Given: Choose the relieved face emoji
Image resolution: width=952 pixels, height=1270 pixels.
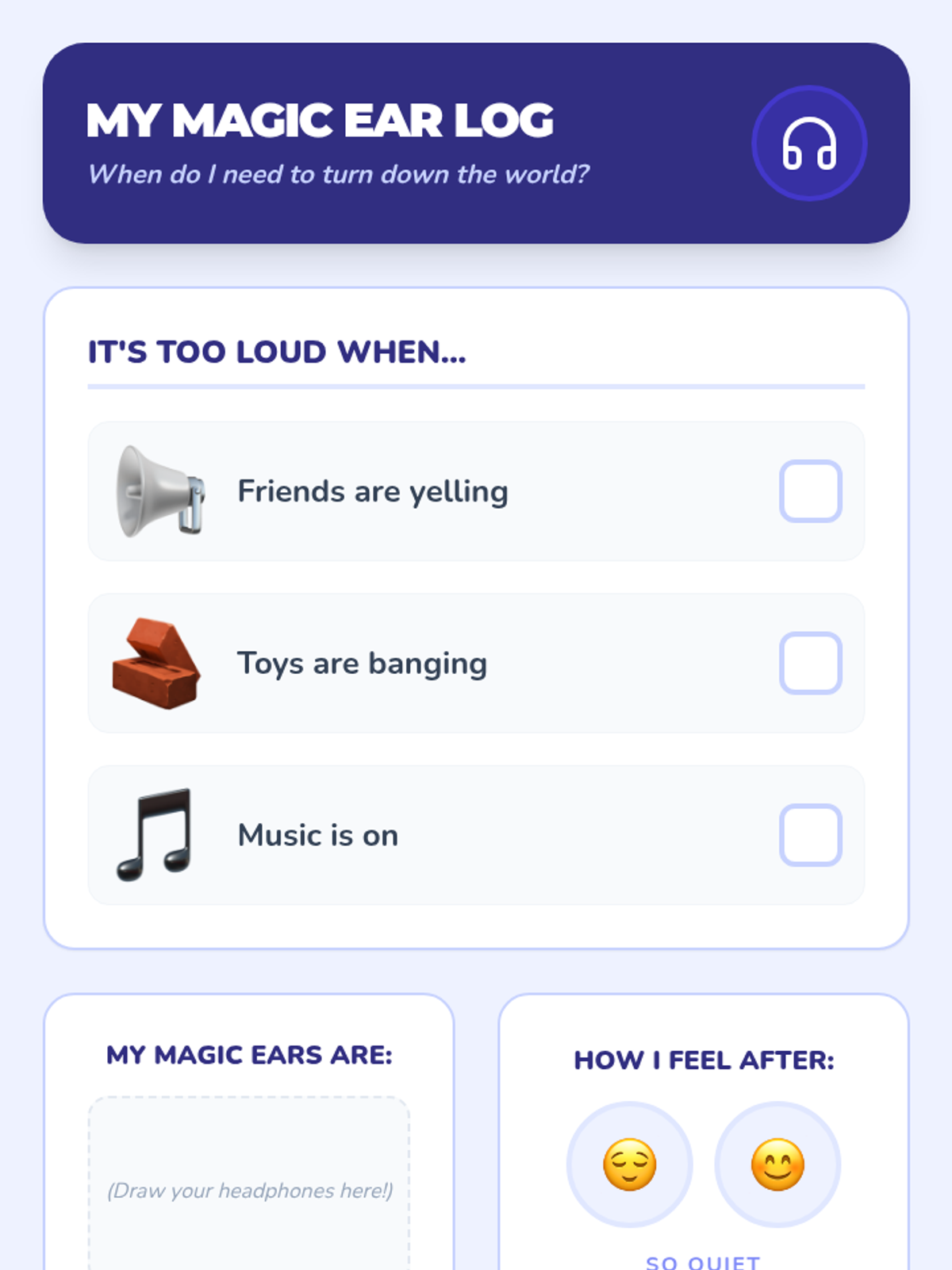Looking at the screenshot, I should click(629, 1164).
